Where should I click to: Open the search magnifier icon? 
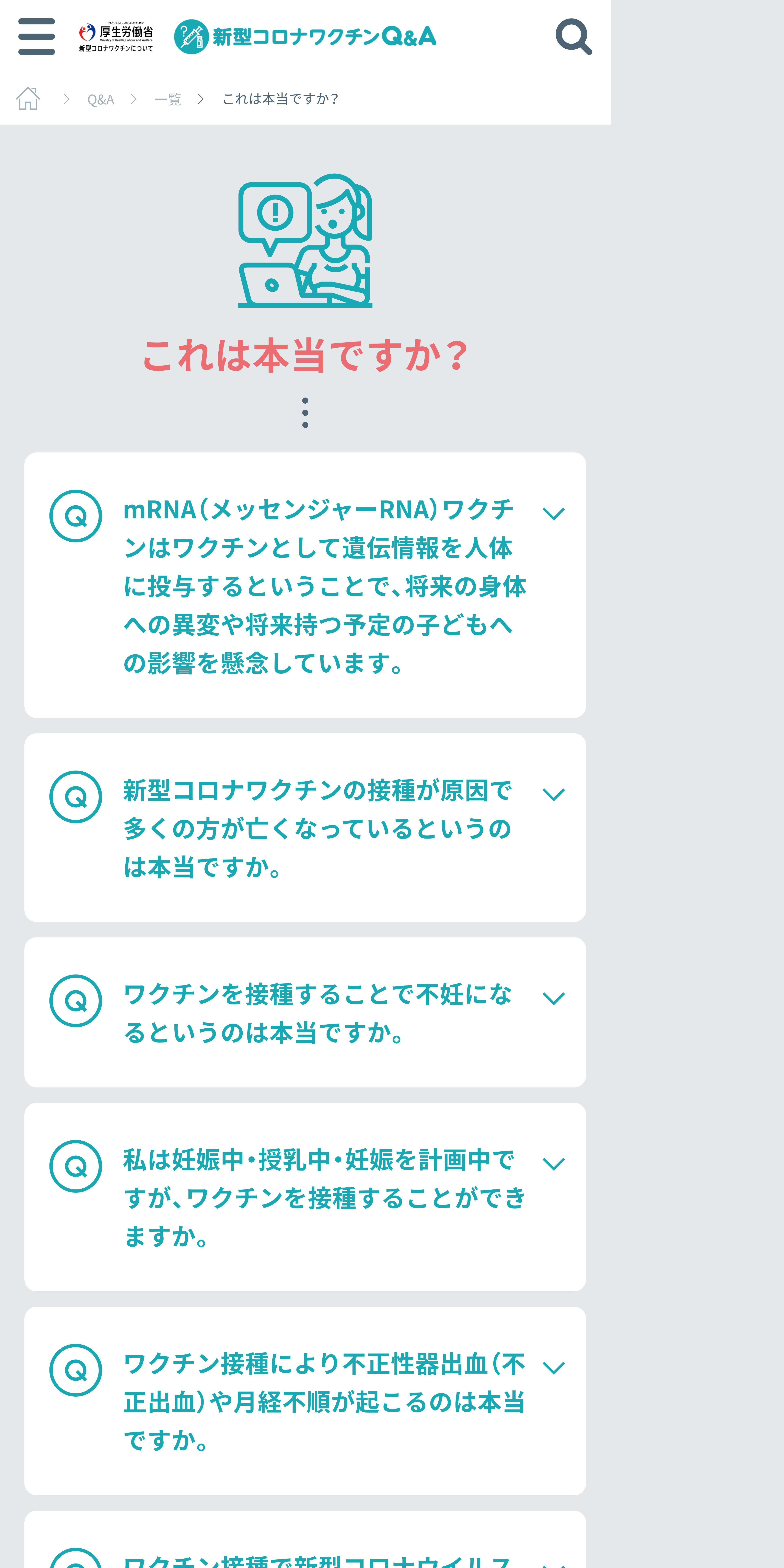573,36
